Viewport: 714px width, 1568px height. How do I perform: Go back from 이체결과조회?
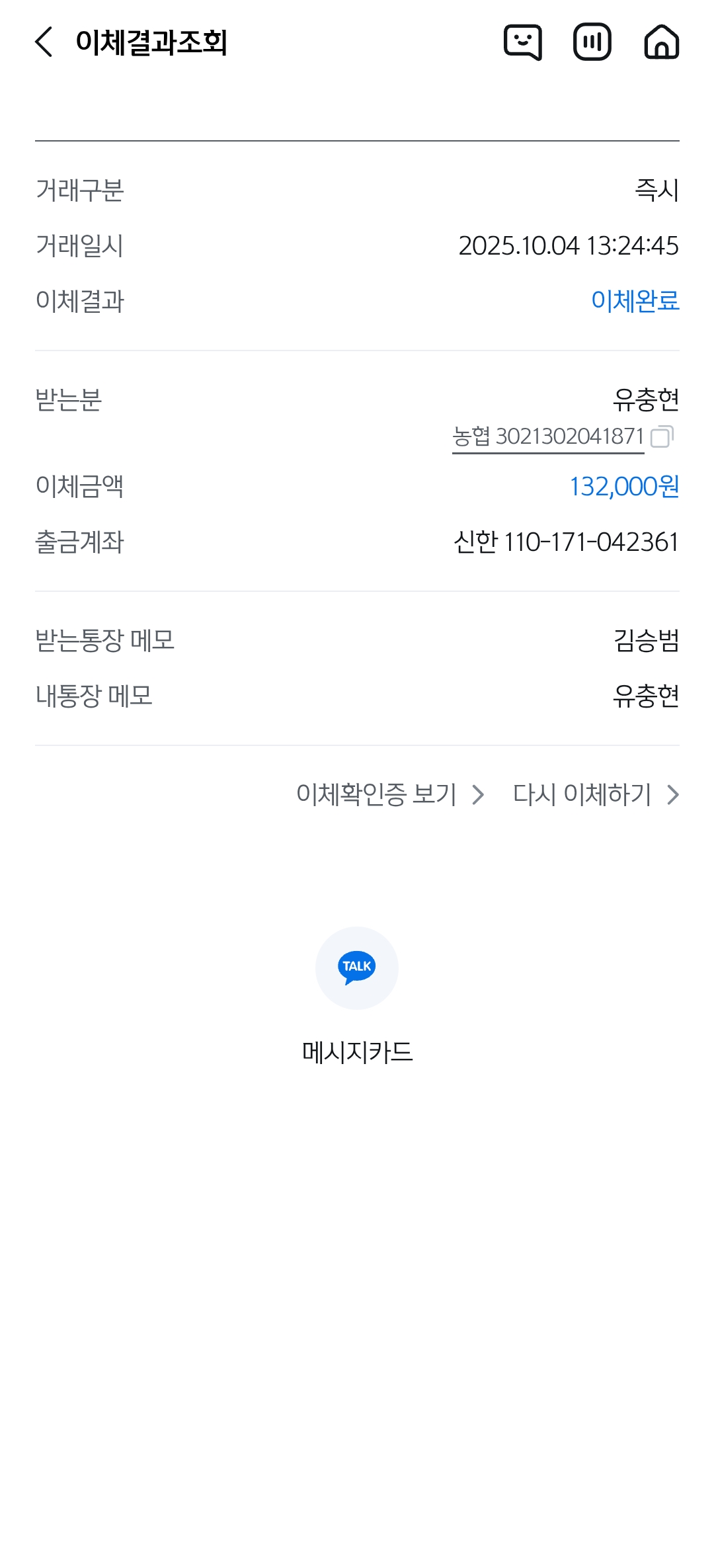coord(44,42)
